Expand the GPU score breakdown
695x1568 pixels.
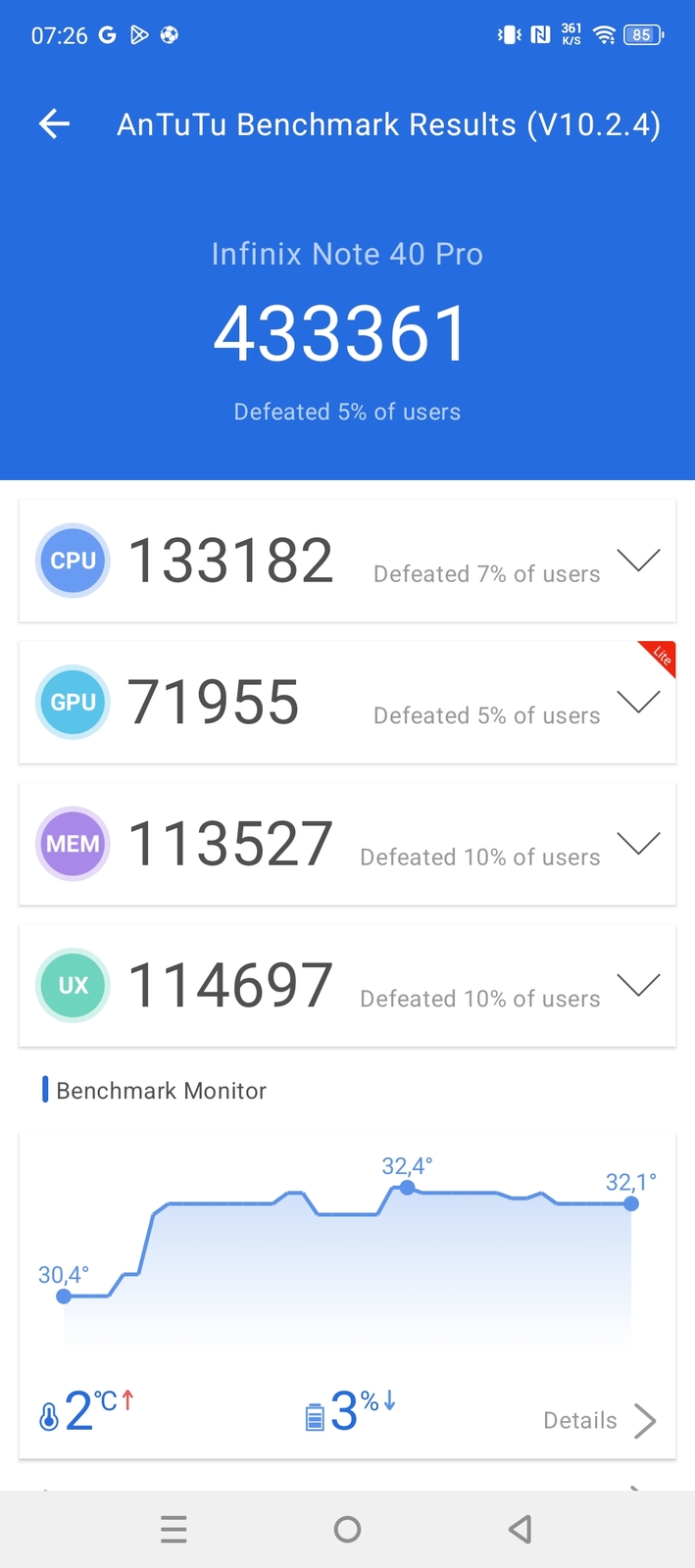638,702
